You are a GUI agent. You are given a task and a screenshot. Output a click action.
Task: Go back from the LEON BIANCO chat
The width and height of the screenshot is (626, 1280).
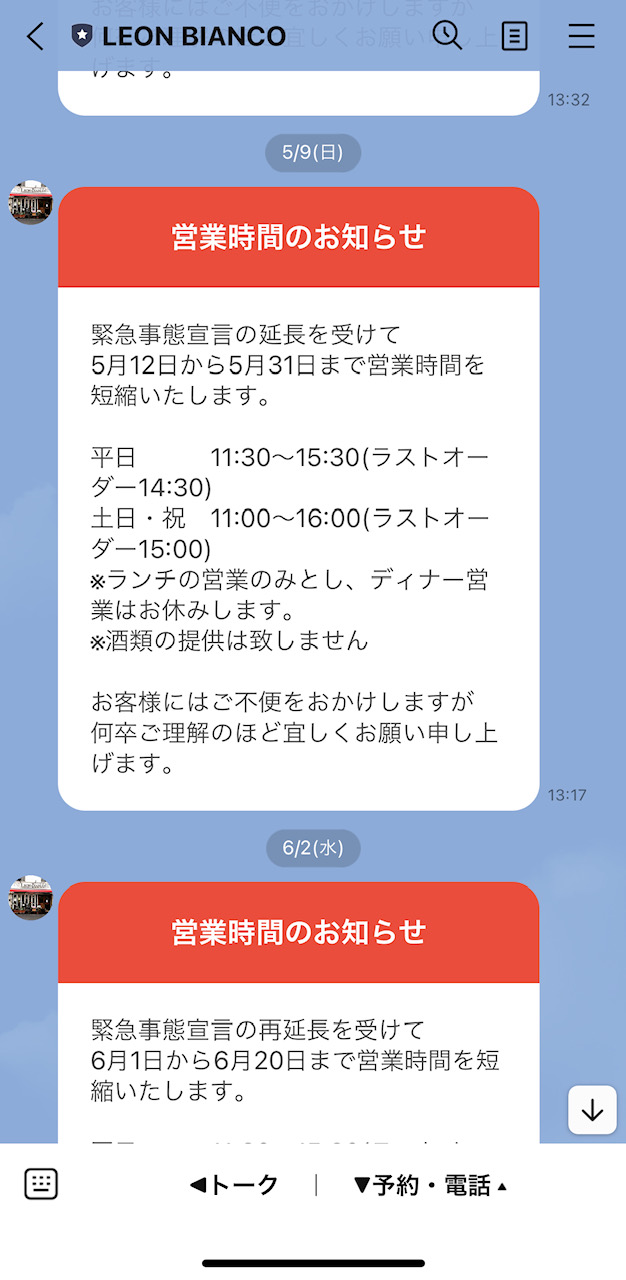[35, 37]
